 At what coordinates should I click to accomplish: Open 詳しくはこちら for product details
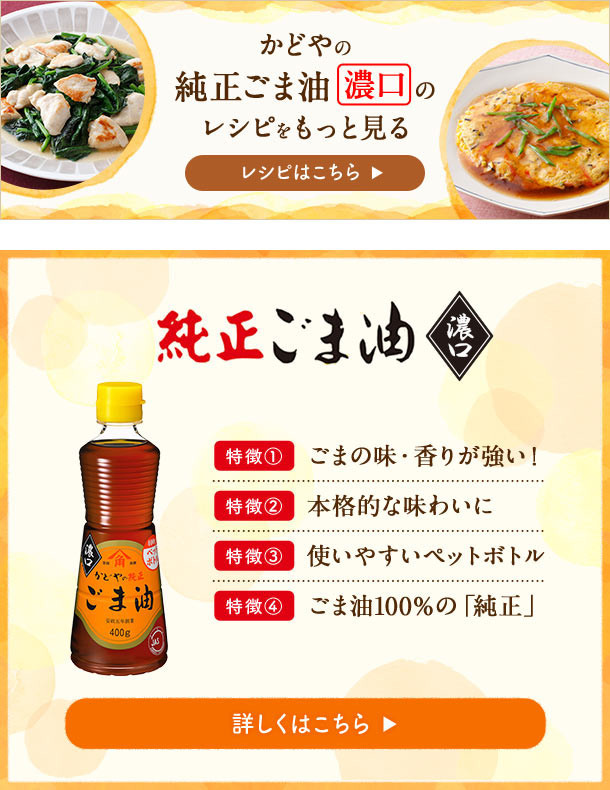point(305,723)
